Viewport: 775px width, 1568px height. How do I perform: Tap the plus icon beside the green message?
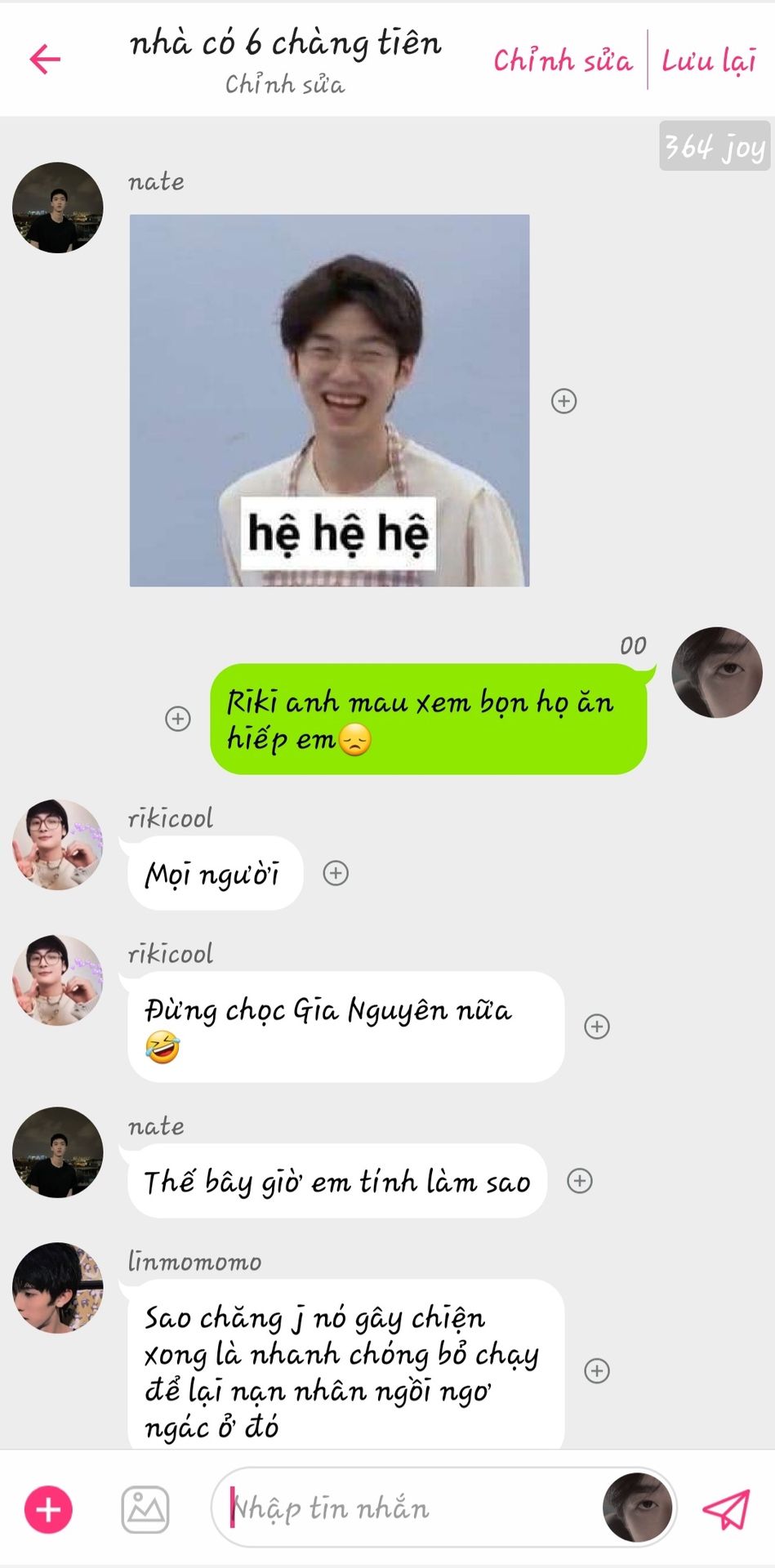pos(178,719)
